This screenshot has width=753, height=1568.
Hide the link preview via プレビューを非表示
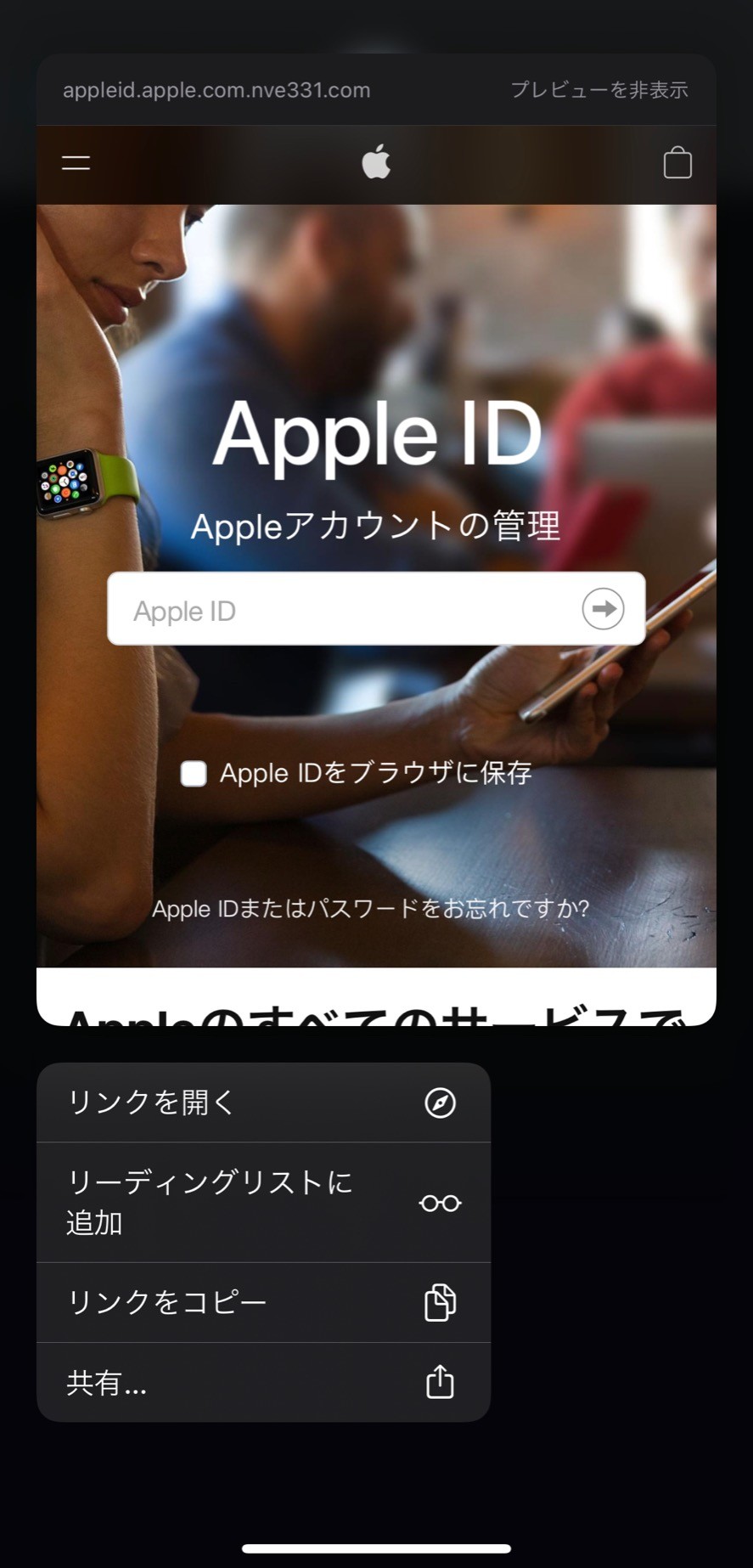(598, 90)
